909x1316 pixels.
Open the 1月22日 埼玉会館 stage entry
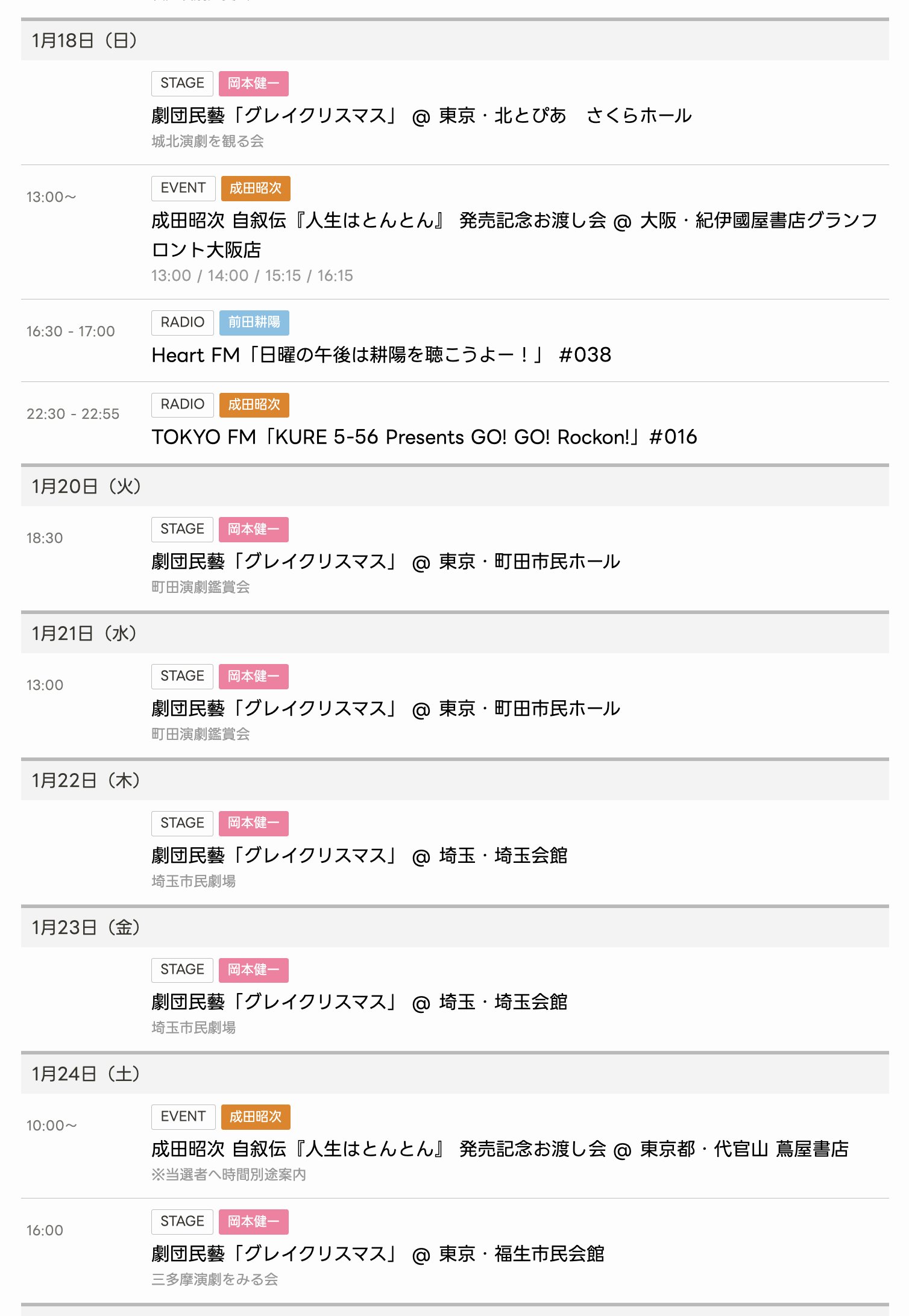[x=359, y=856]
